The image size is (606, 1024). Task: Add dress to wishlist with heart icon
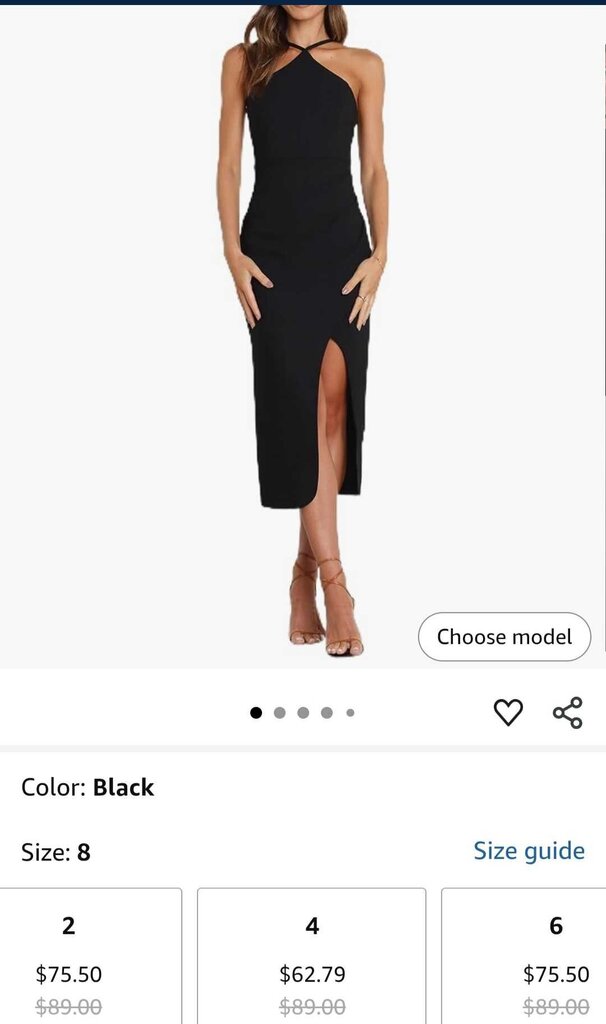[508, 712]
